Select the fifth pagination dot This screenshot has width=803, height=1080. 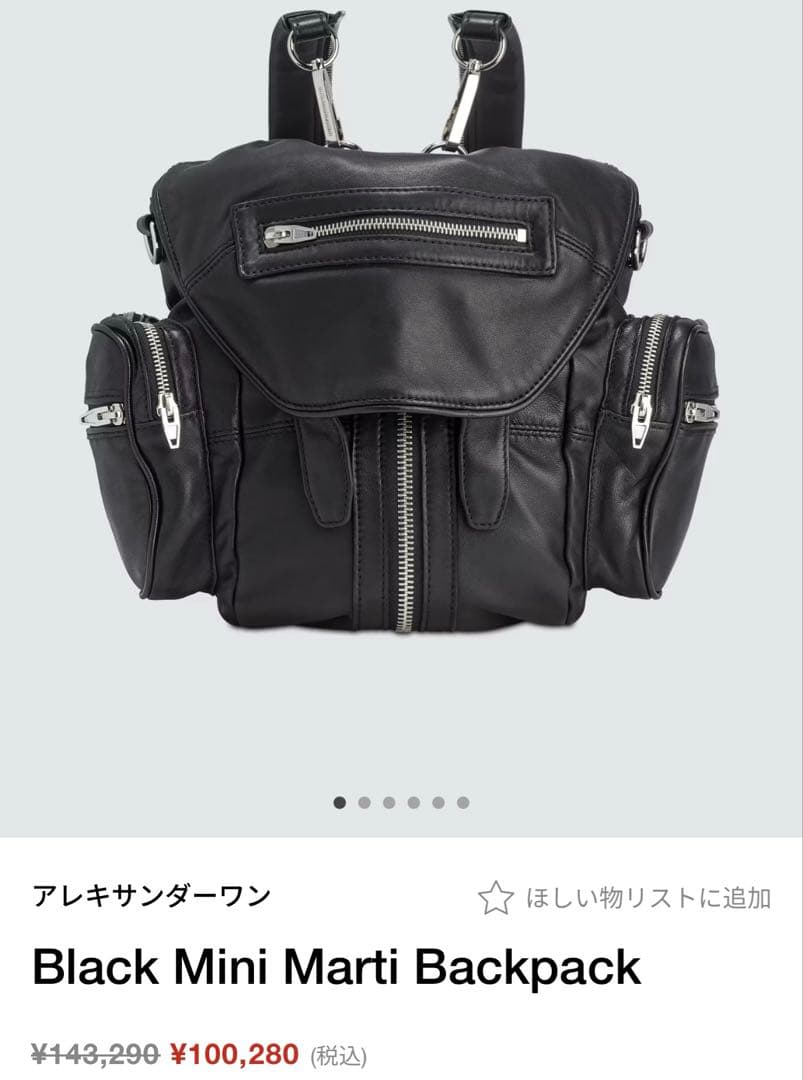[440, 800]
